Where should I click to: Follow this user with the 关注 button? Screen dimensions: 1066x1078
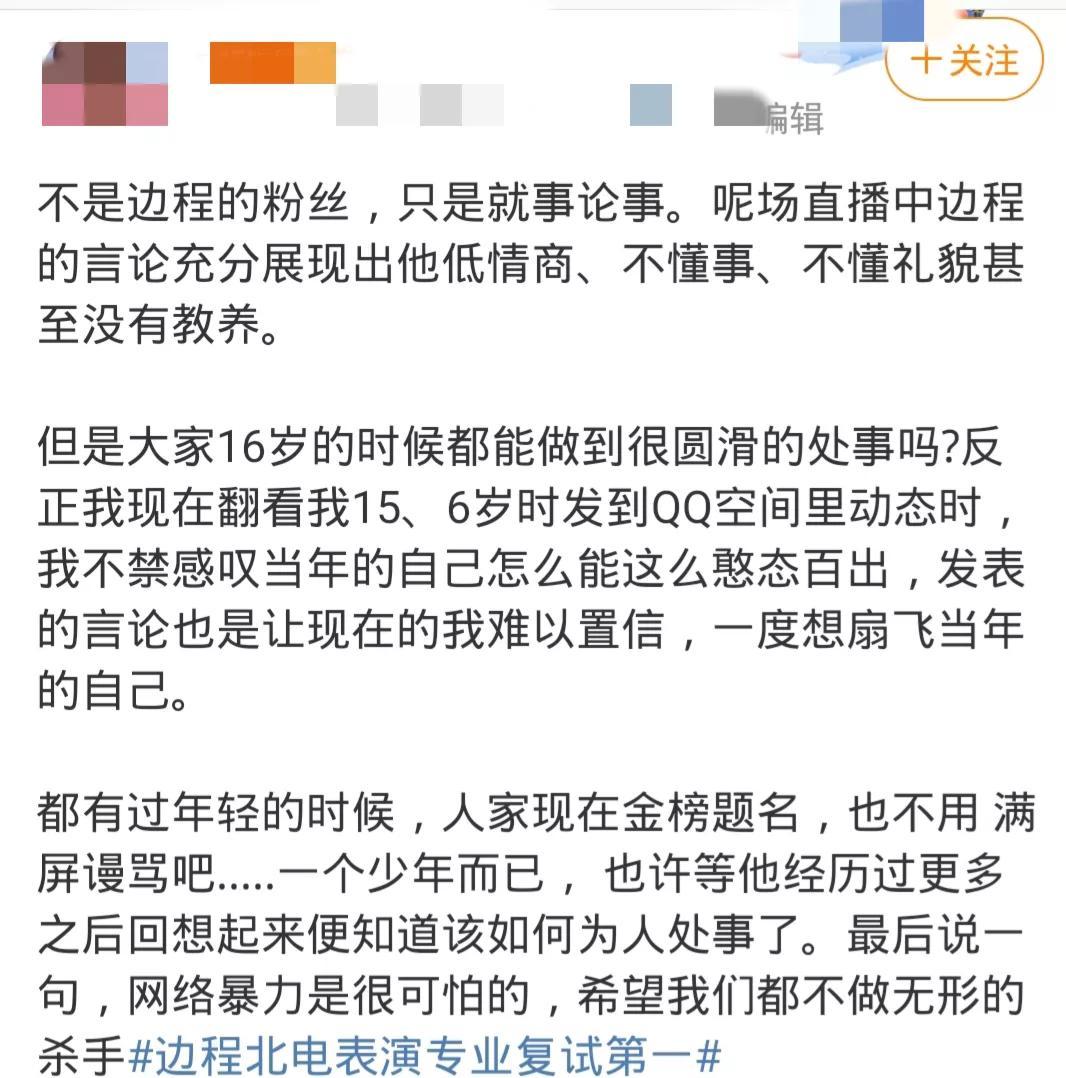pyautogui.click(x=964, y=60)
